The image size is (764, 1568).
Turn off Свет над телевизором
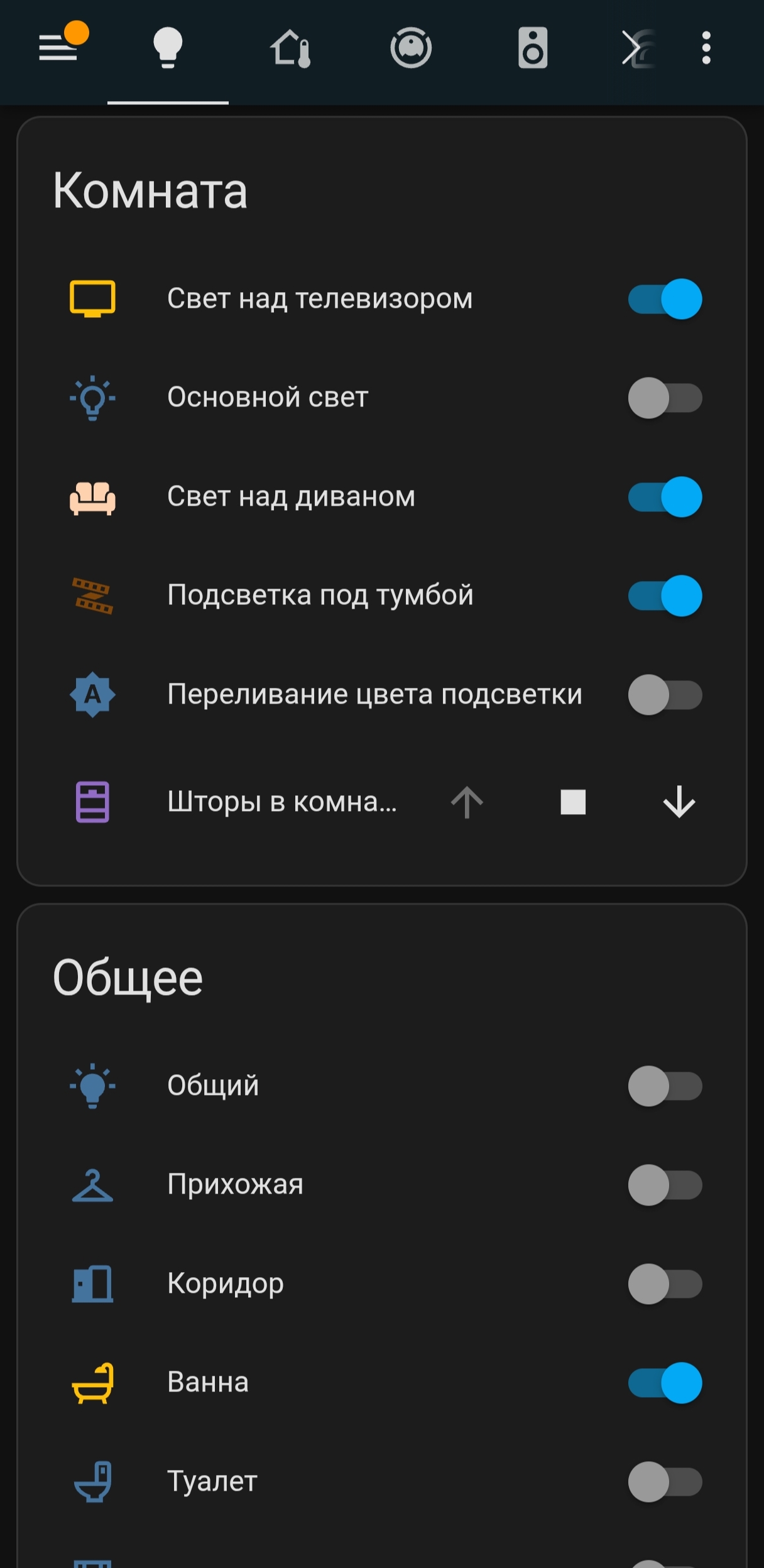point(665,300)
